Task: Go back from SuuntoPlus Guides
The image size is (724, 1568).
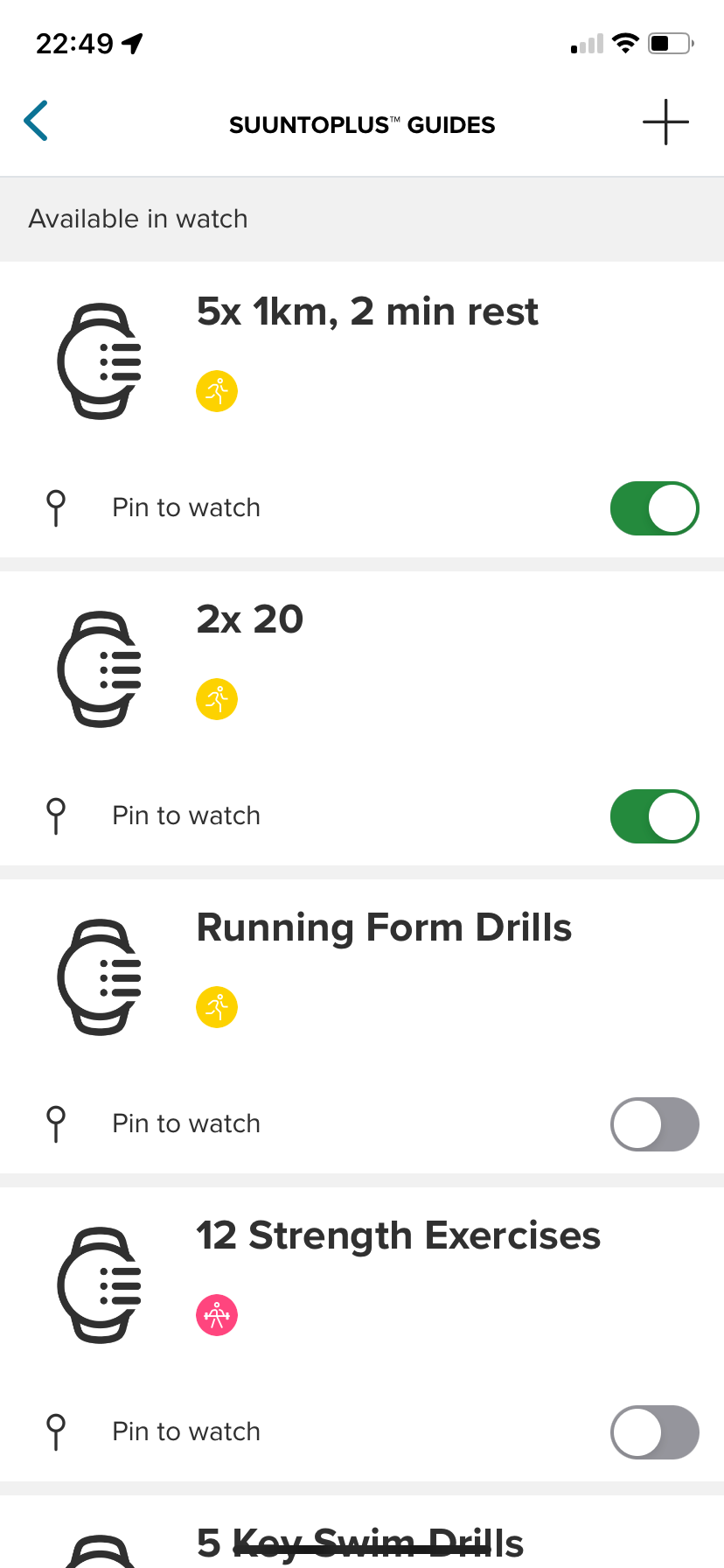Action: click(x=37, y=122)
